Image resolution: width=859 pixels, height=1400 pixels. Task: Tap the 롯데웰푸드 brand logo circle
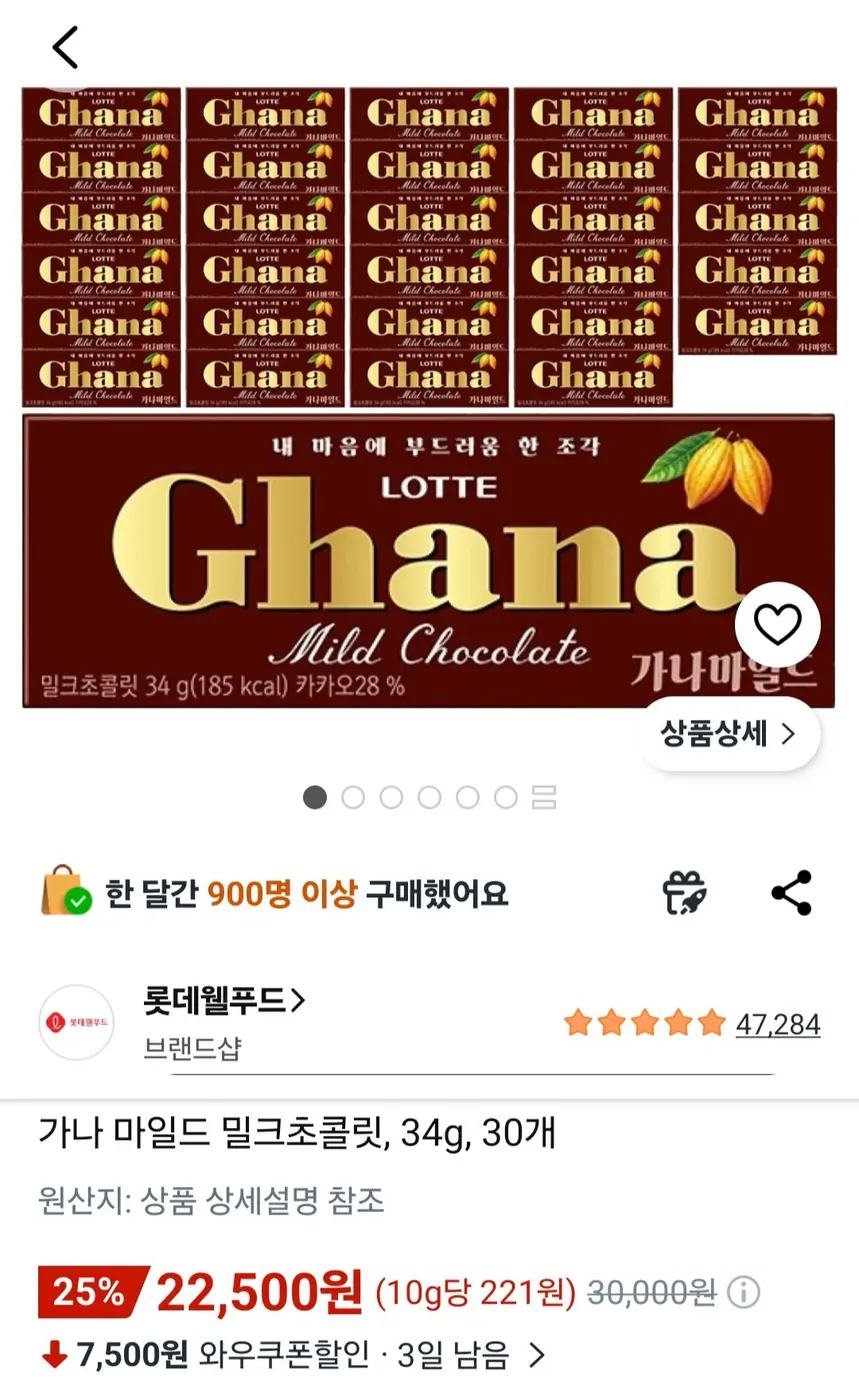pos(76,1023)
